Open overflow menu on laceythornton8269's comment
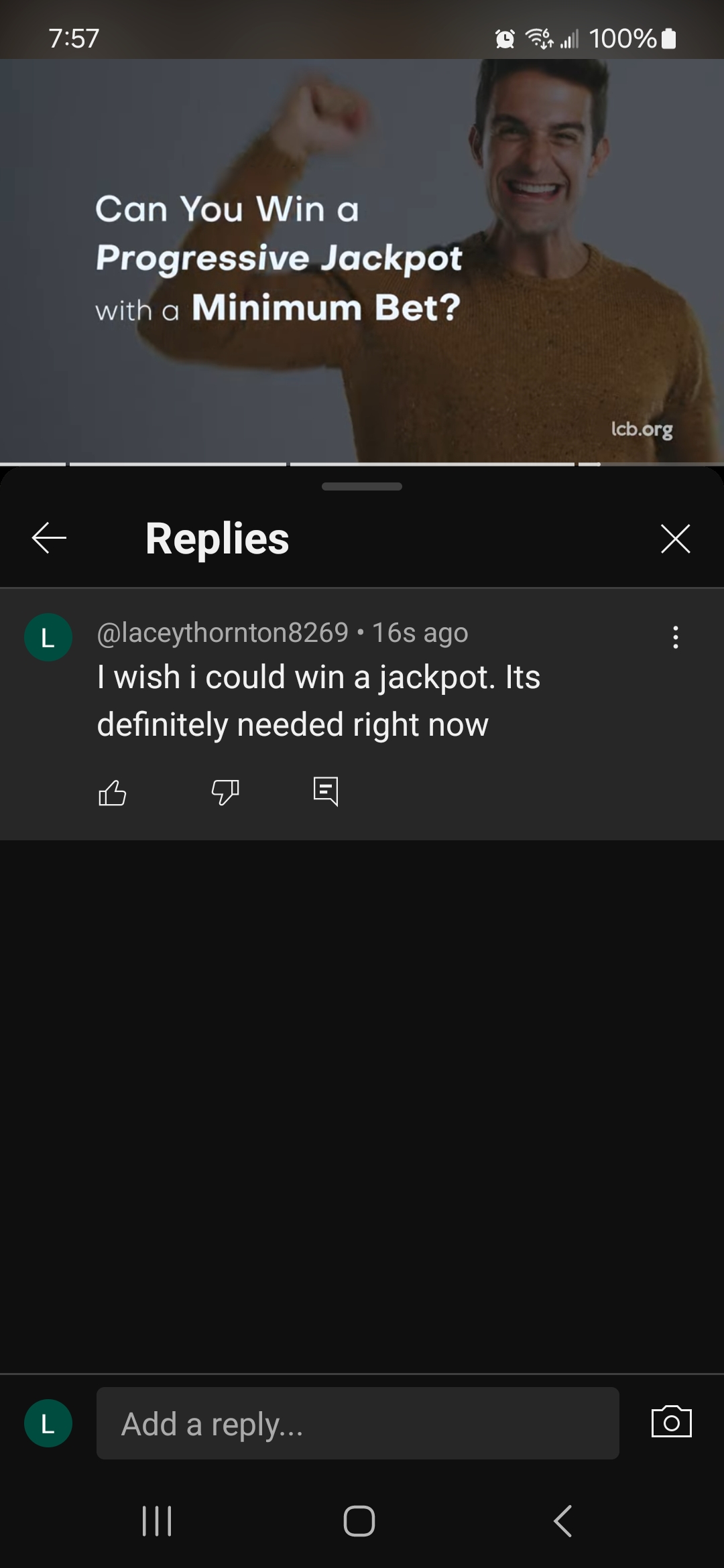This screenshot has width=724, height=1568. click(x=675, y=637)
